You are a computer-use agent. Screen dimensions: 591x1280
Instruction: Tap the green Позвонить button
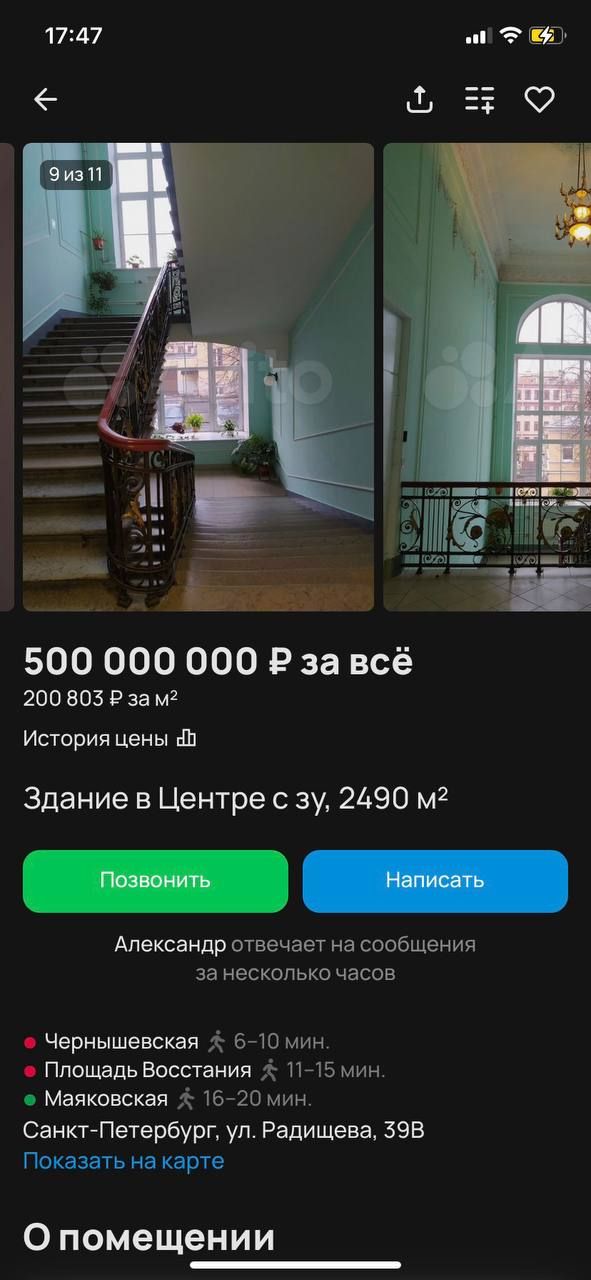click(x=155, y=881)
